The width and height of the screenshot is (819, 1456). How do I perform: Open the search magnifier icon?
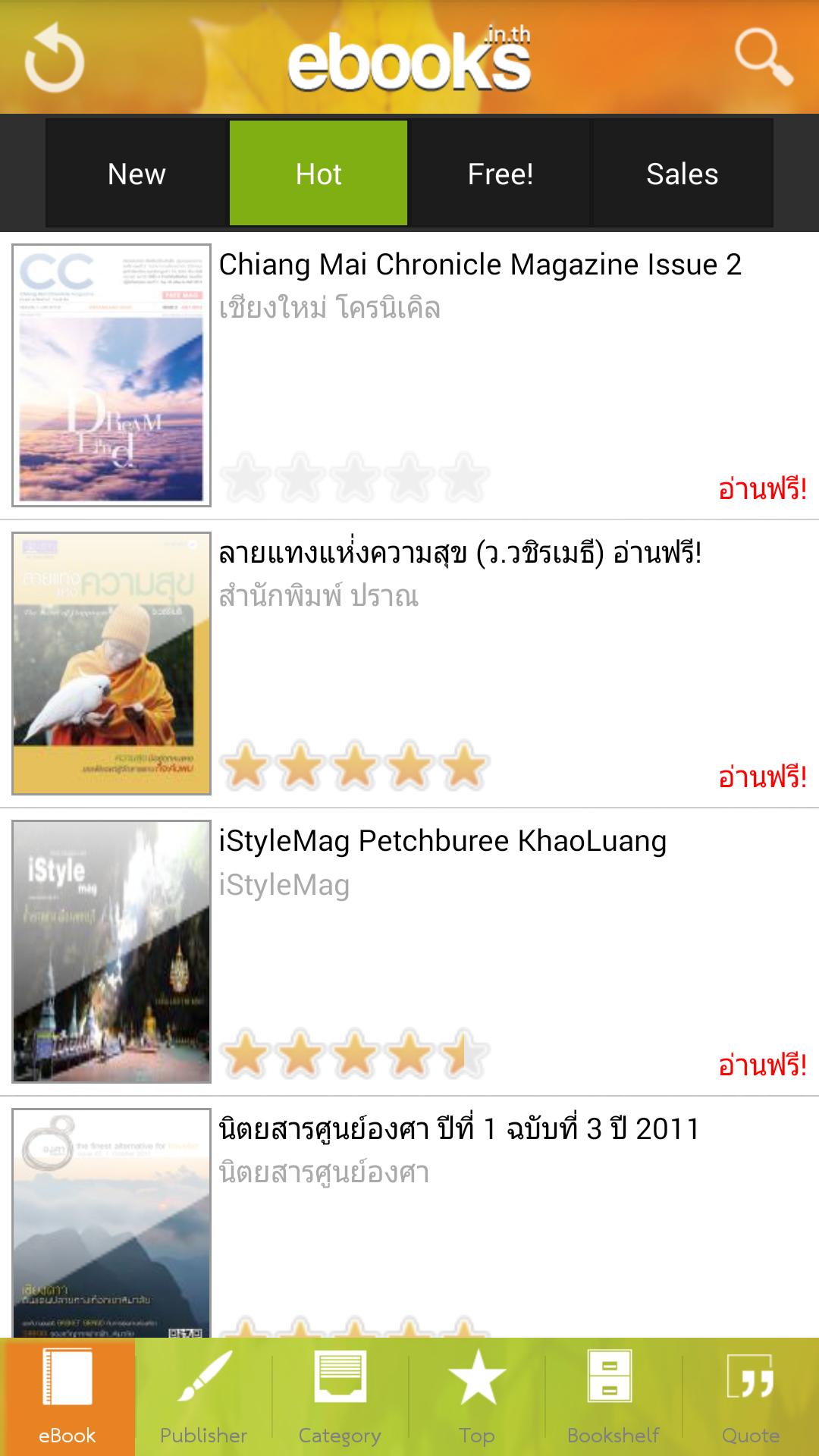764,57
